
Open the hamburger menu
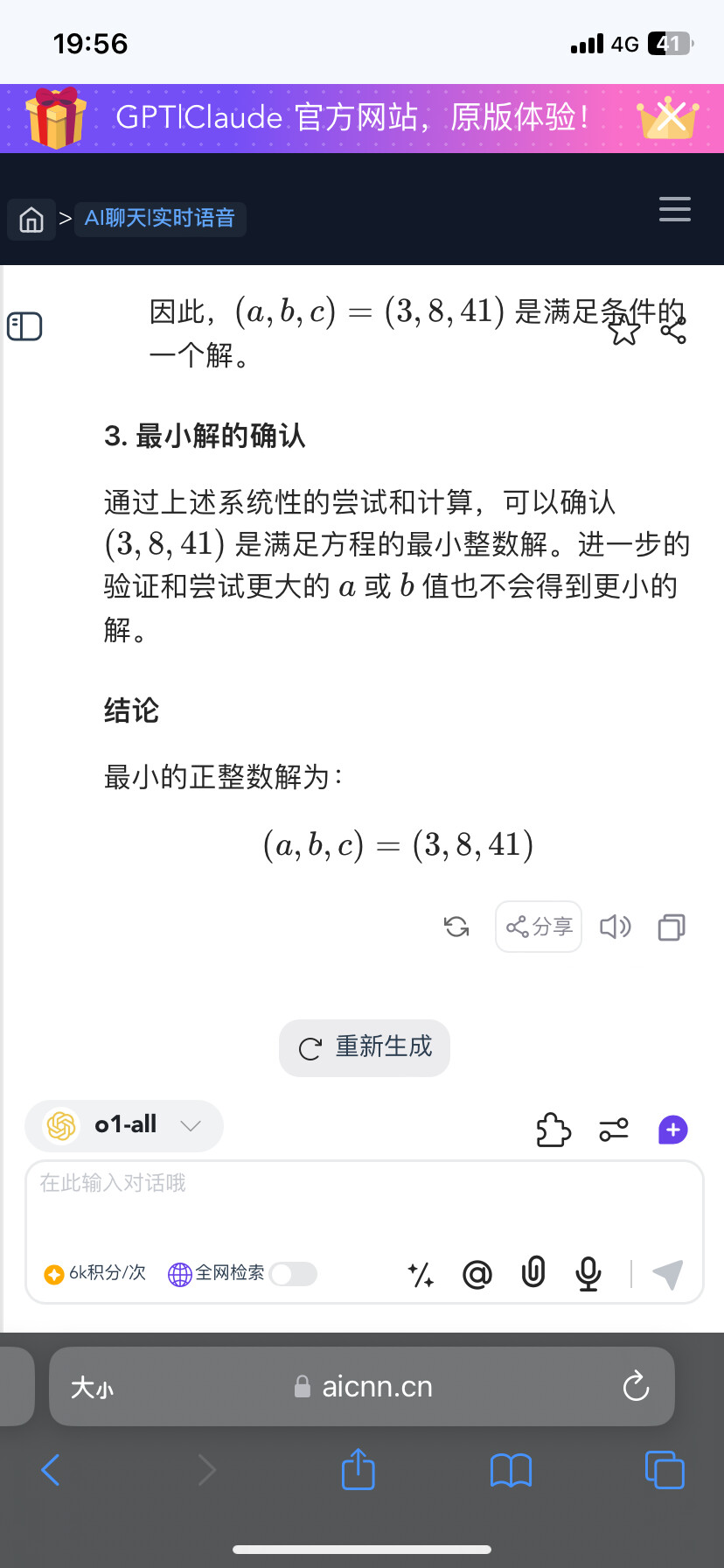point(674,209)
